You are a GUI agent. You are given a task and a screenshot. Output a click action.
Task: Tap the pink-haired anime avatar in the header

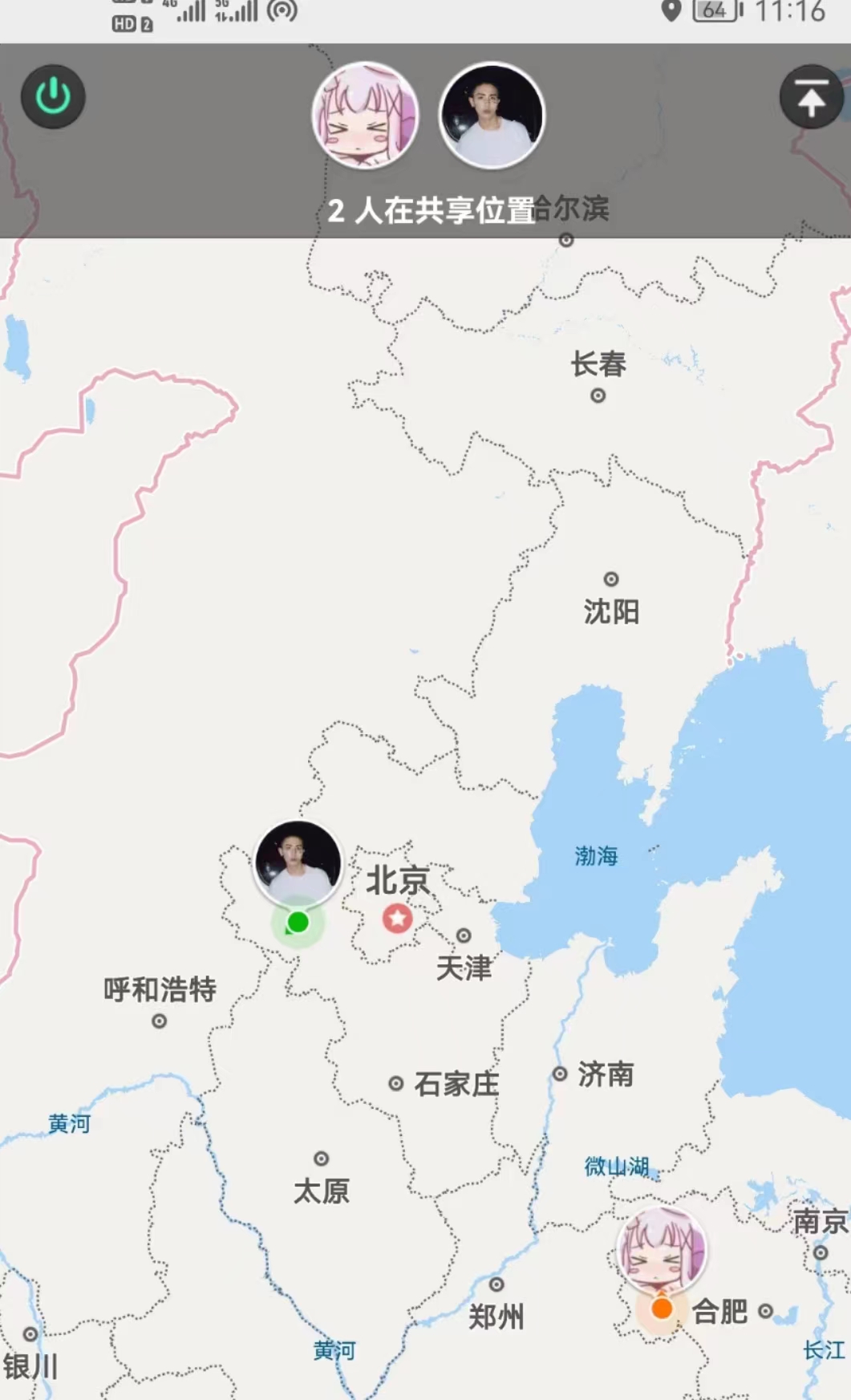click(366, 116)
